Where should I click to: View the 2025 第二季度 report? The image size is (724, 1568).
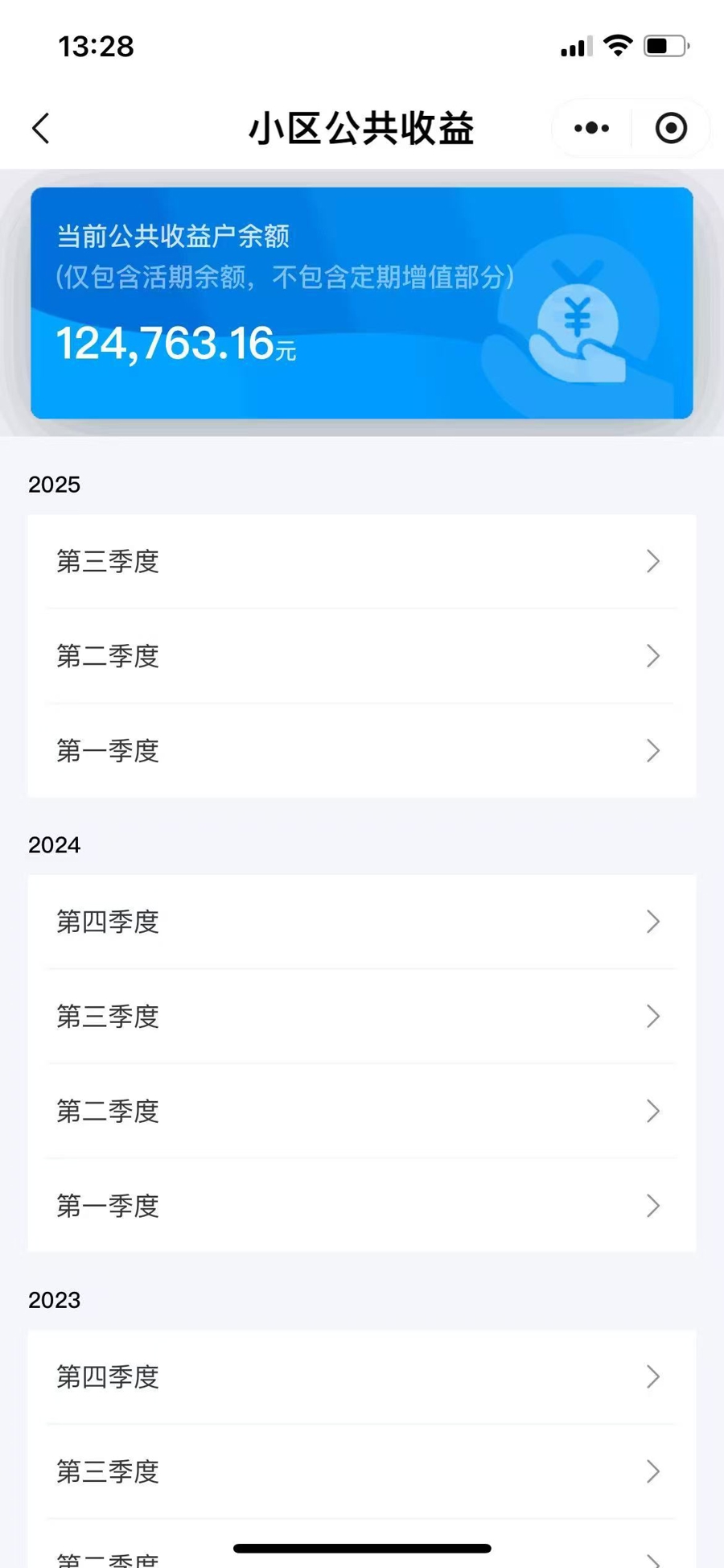[361, 656]
